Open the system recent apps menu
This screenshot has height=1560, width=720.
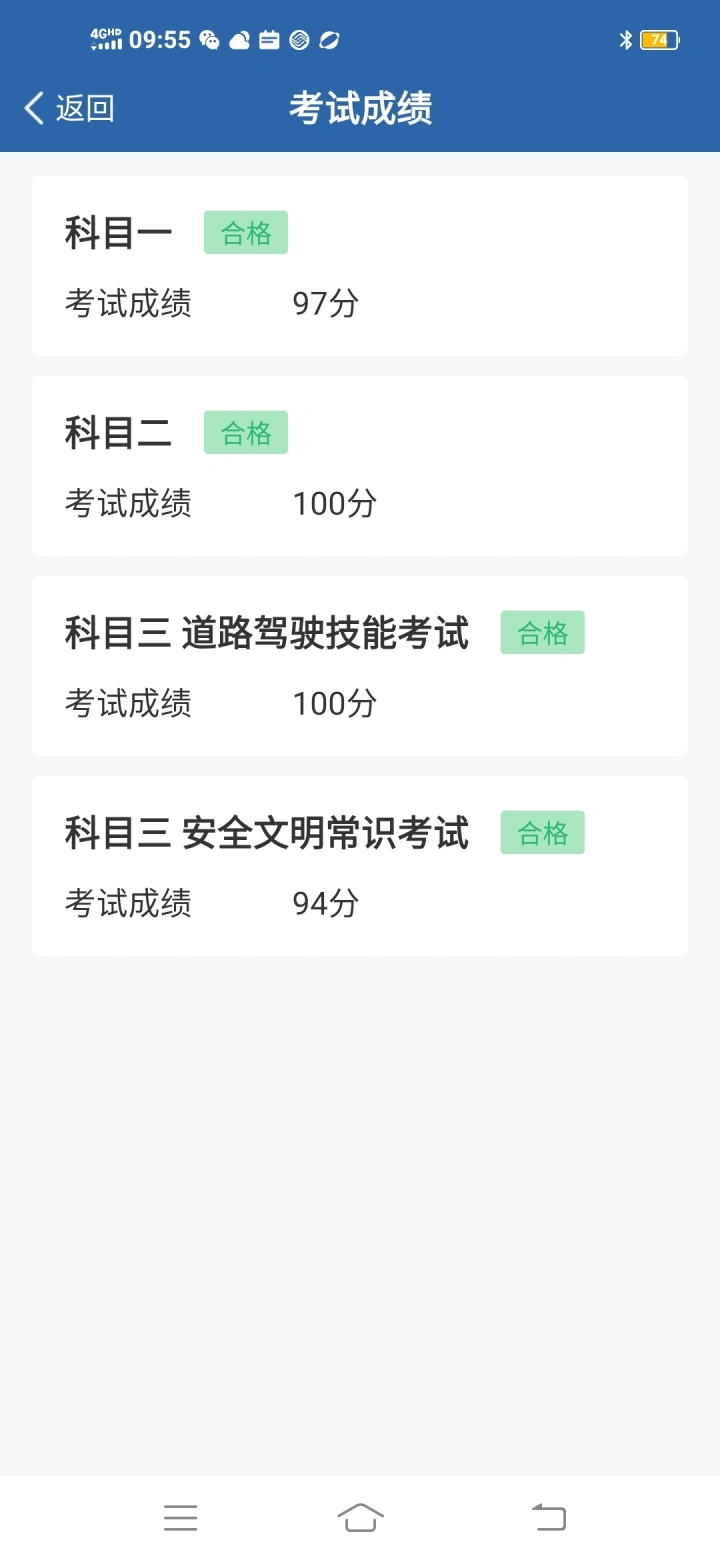(x=181, y=1517)
